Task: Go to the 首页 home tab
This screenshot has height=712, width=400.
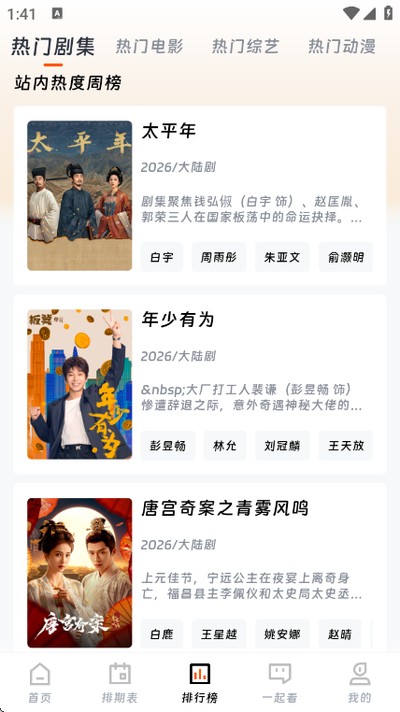Action: (x=40, y=682)
